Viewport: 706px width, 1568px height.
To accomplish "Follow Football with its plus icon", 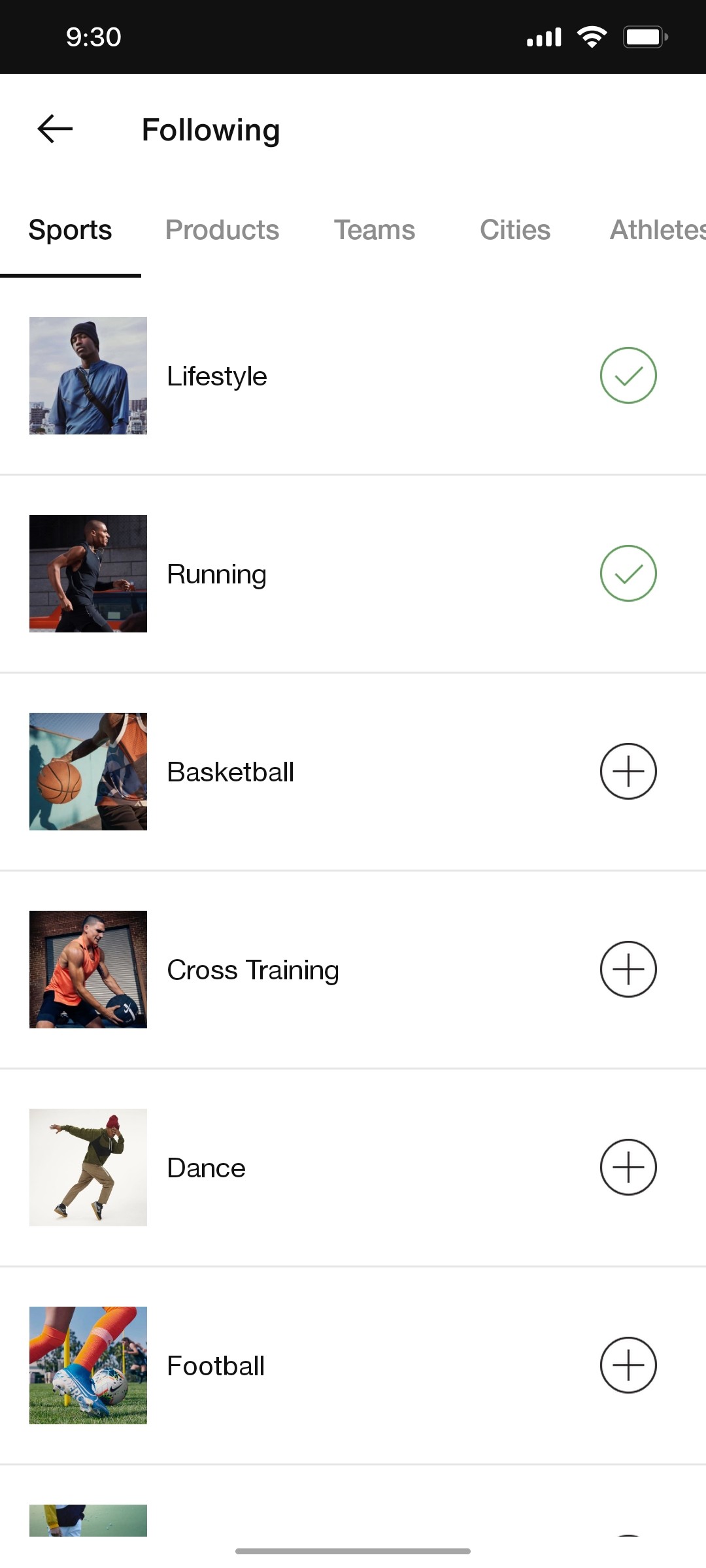I will pos(628,1365).
